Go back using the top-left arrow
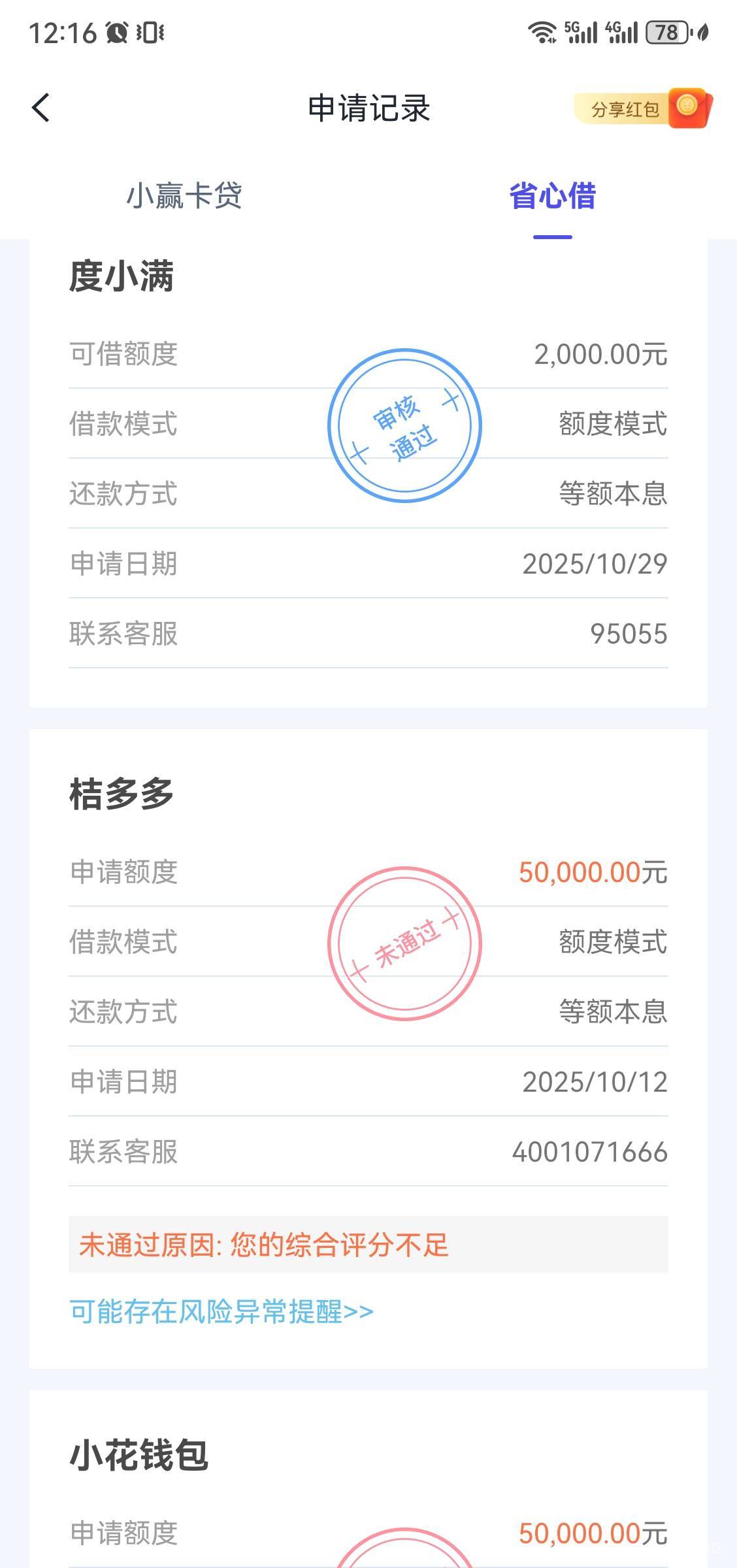The width and height of the screenshot is (737, 1568). pyautogui.click(x=41, y=108)
